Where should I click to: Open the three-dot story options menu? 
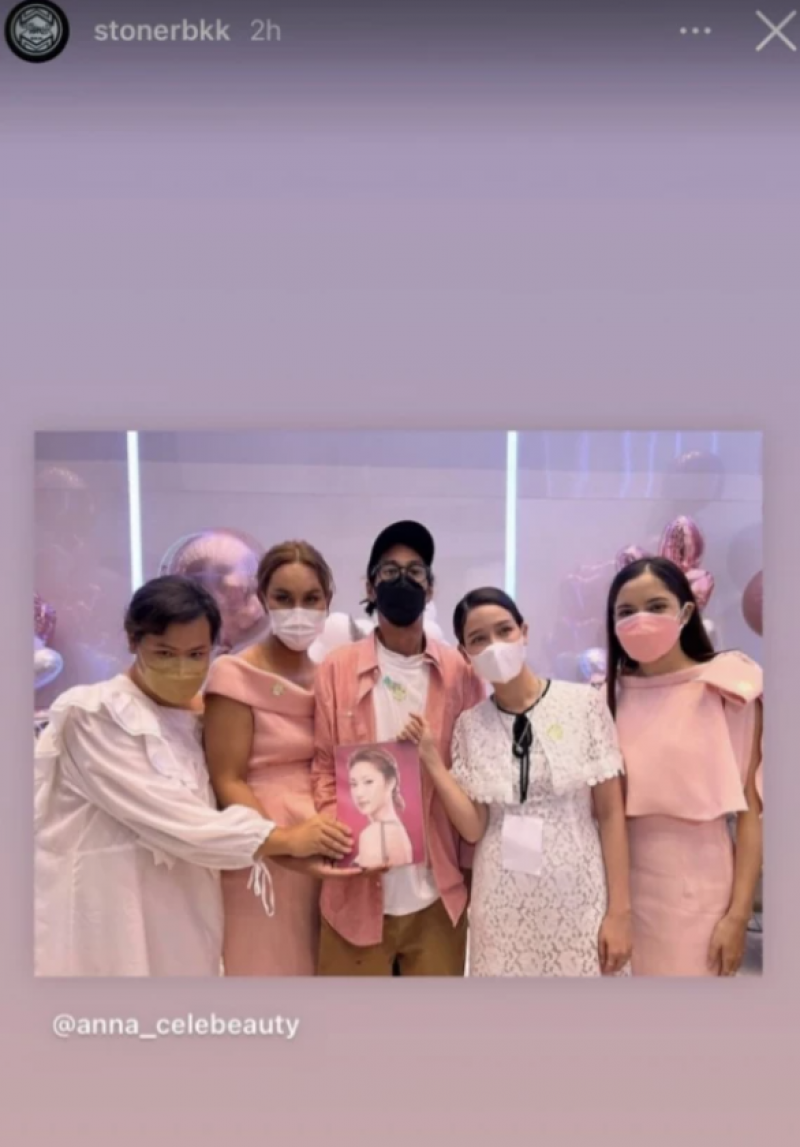[x=695, y=31]
